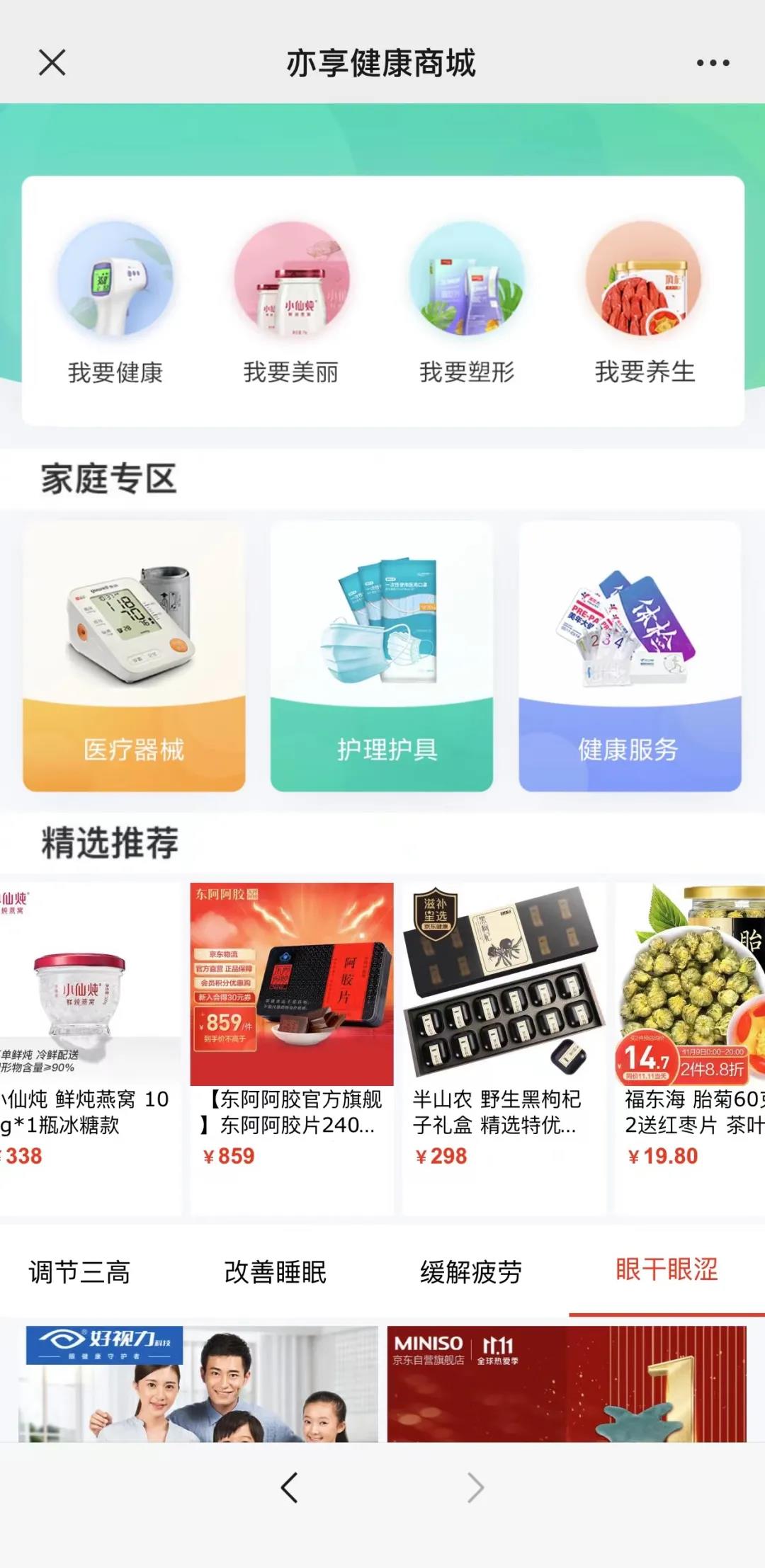Image resolution: width=765 pixels, height=1568 pixels.
Task: Open the three-dot overflow menu
Action: pos(713,63)
